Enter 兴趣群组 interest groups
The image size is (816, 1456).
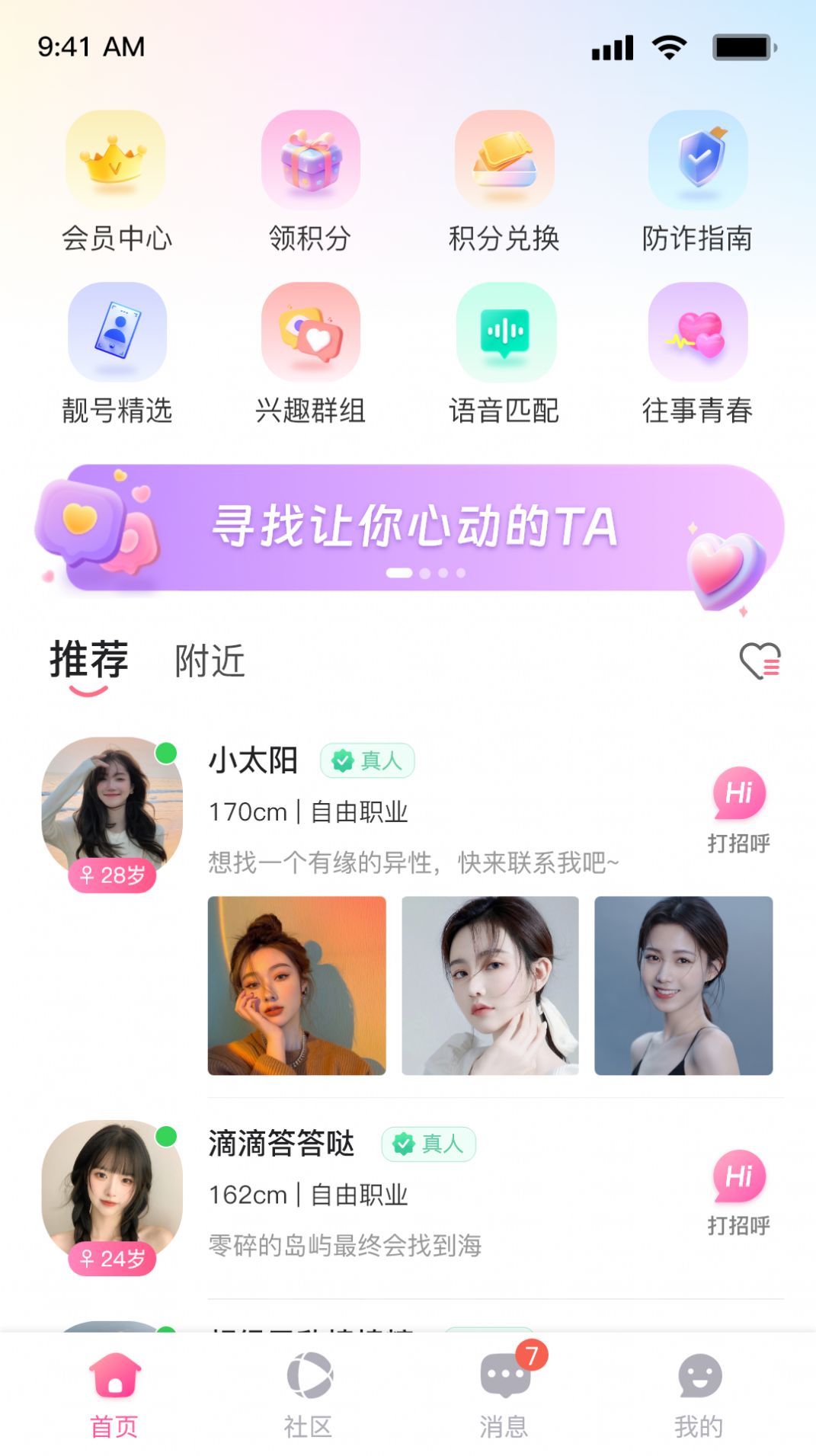click(311, 333)
